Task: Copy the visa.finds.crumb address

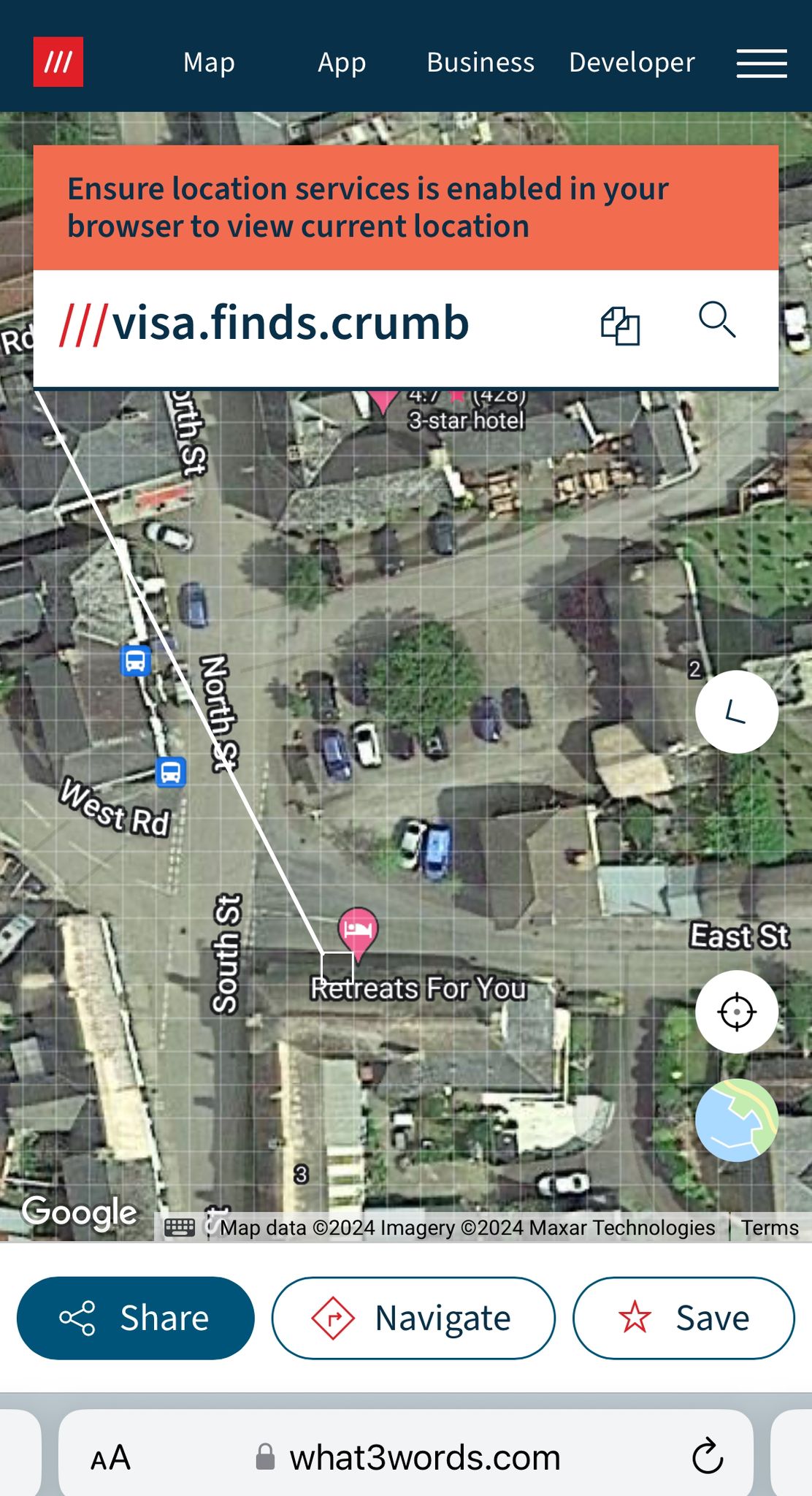Action: click(x=620, y=325)
